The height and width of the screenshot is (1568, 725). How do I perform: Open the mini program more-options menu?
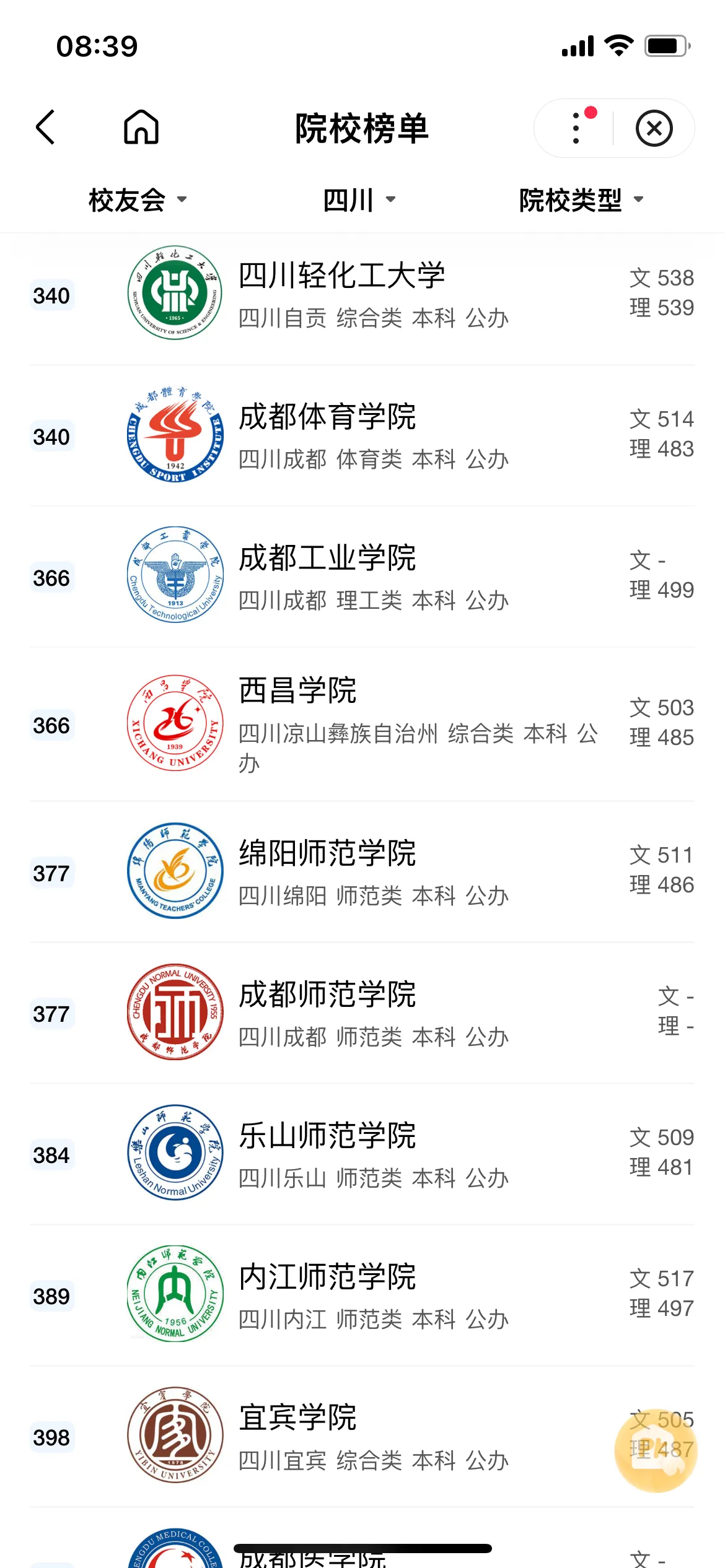coord(577,128)
